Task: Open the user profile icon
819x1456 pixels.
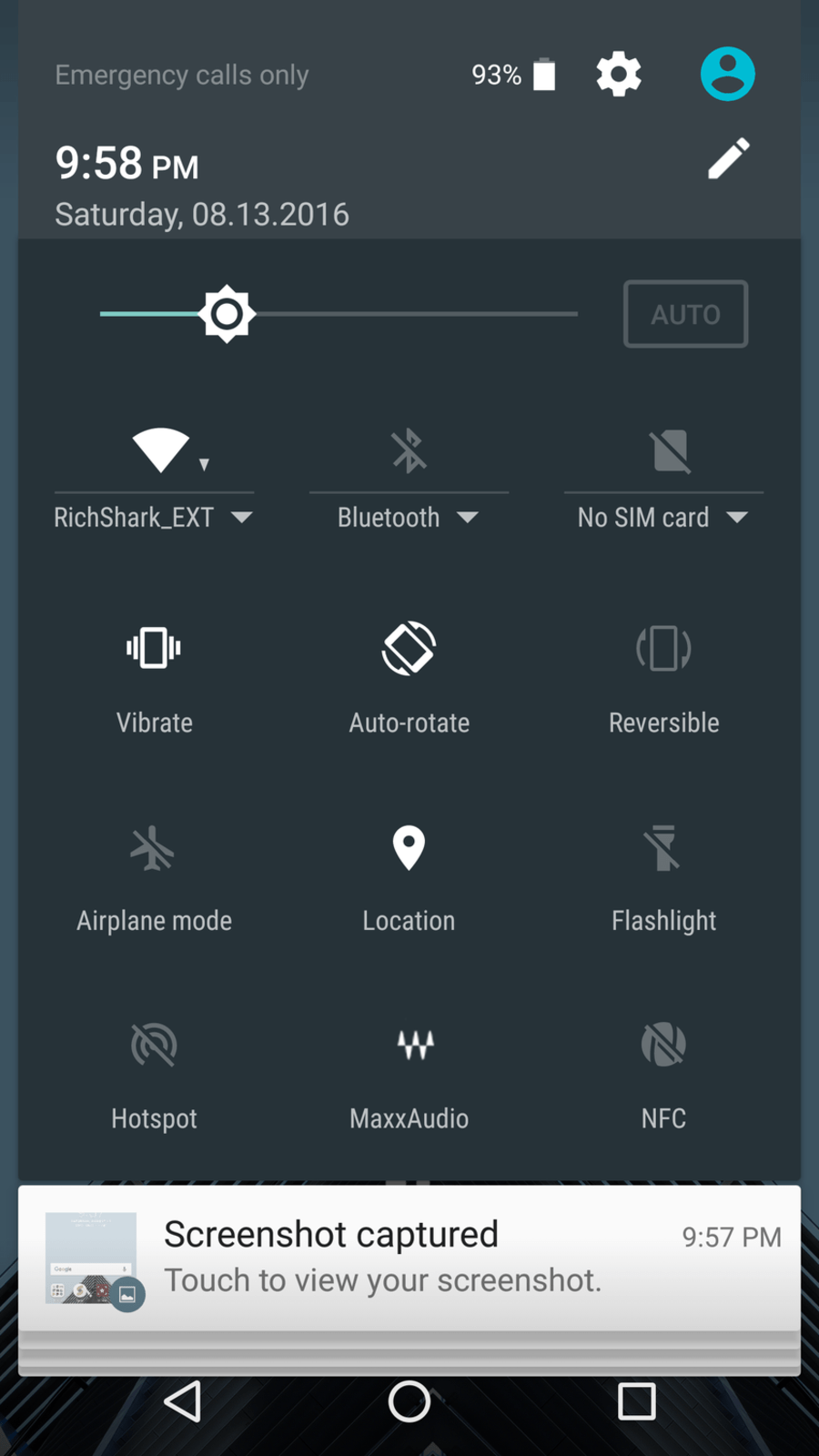Action: point(727,74)
